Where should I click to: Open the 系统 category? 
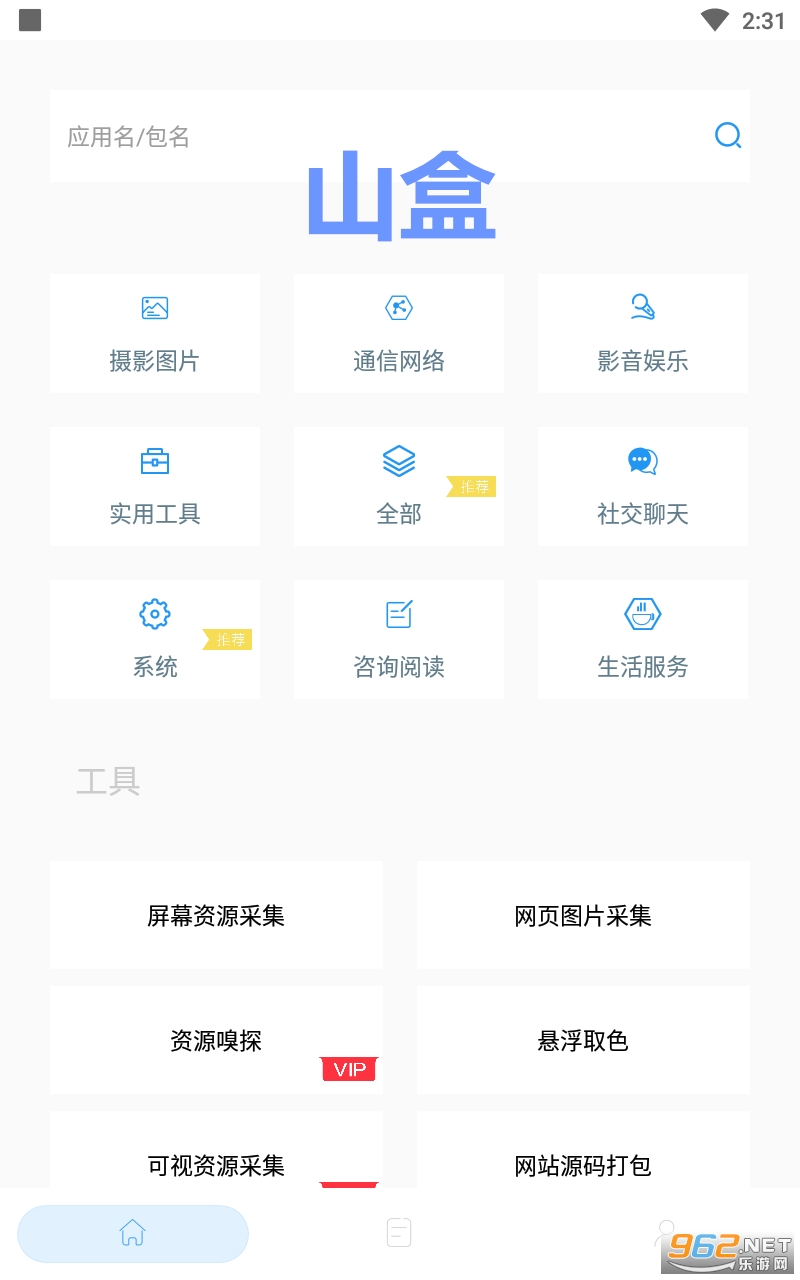coord(155,639)
